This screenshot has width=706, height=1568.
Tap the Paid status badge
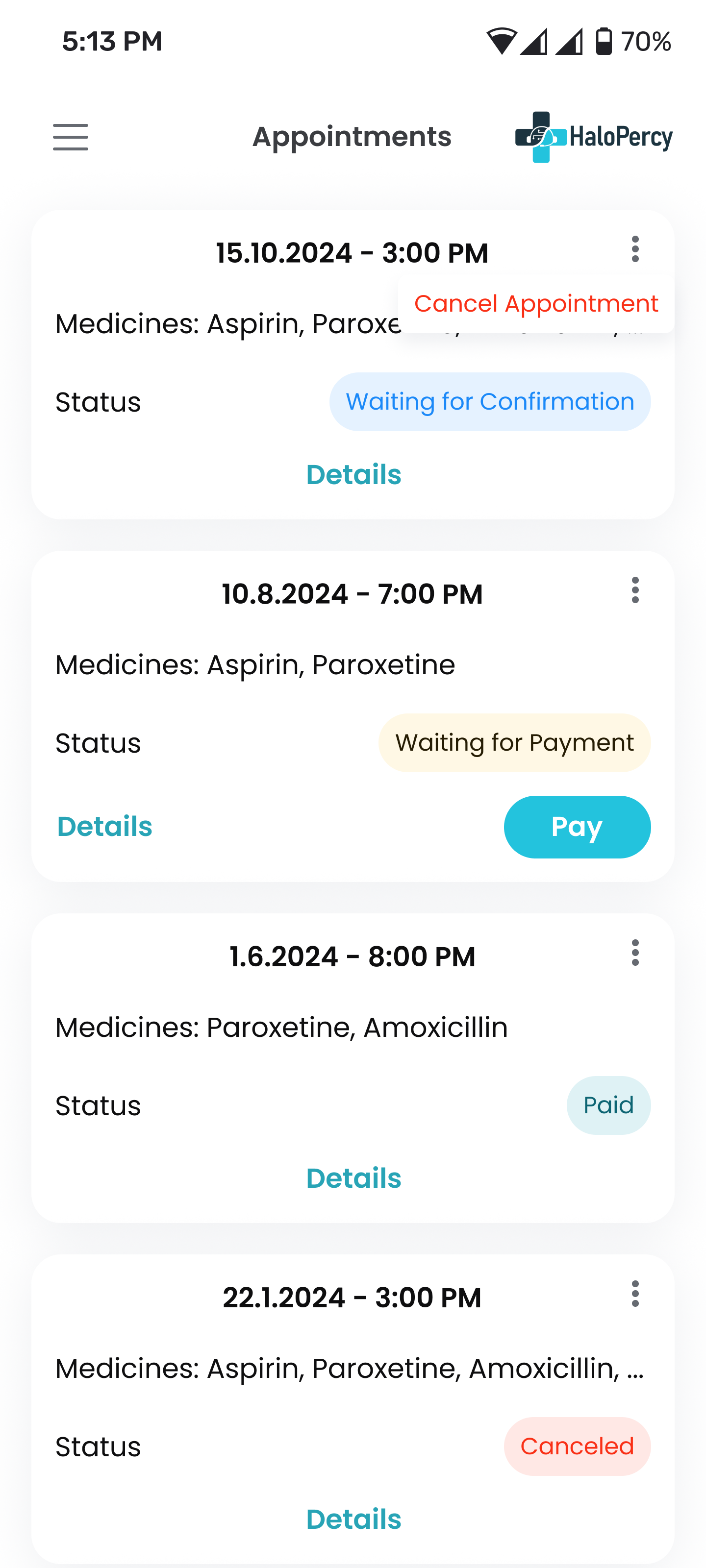point(607,1104)
